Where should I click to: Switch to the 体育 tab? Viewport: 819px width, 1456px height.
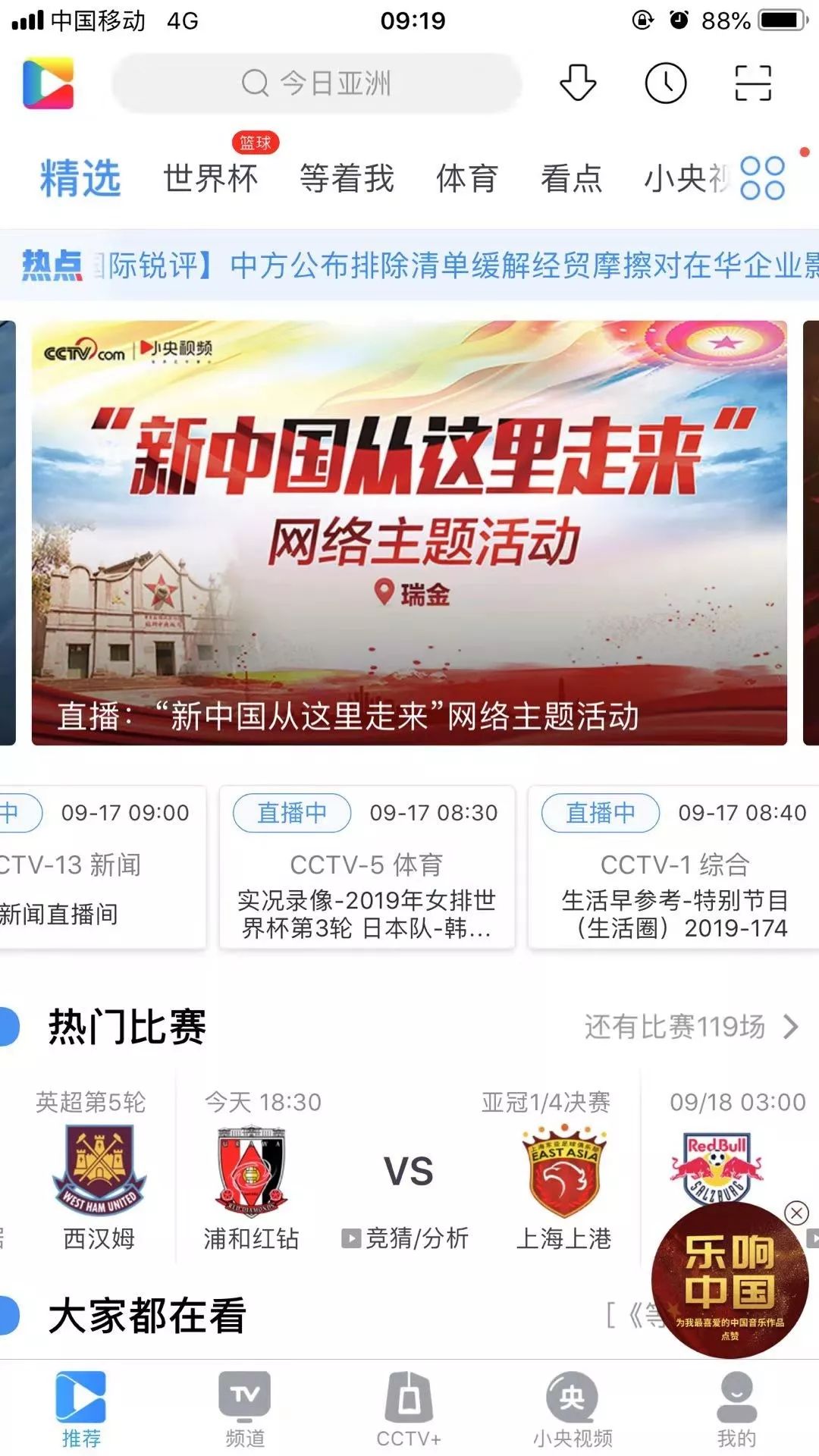(467, 178)
